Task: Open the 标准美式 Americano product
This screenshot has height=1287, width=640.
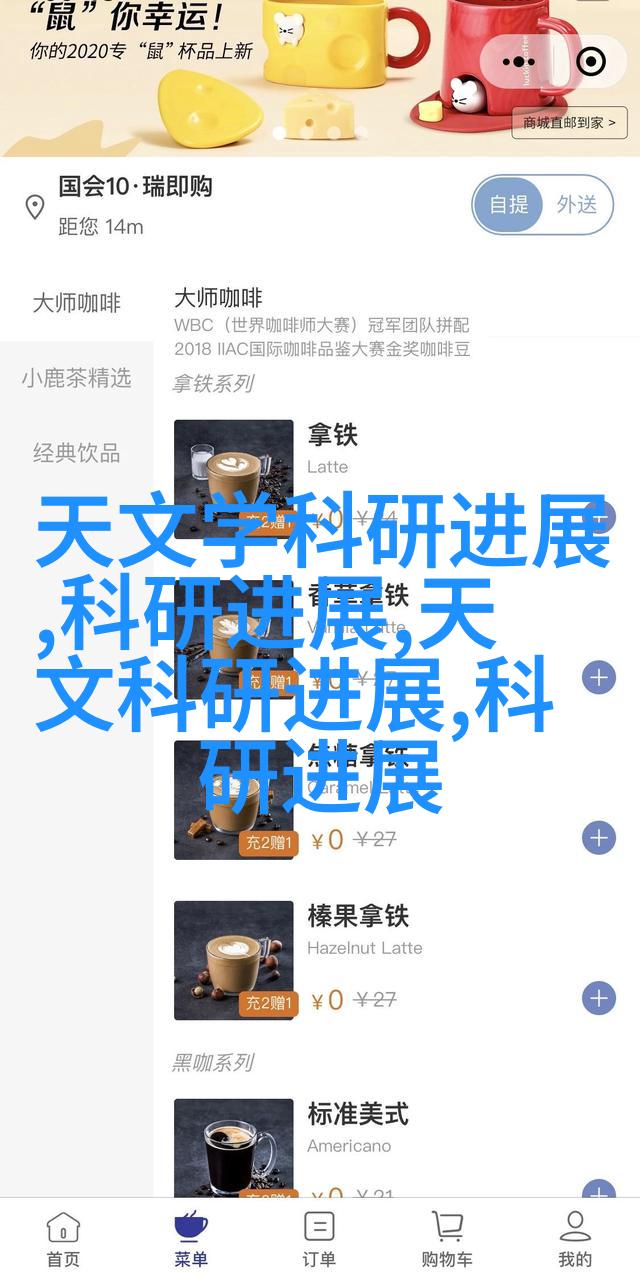Action: tap(357, 1114)
